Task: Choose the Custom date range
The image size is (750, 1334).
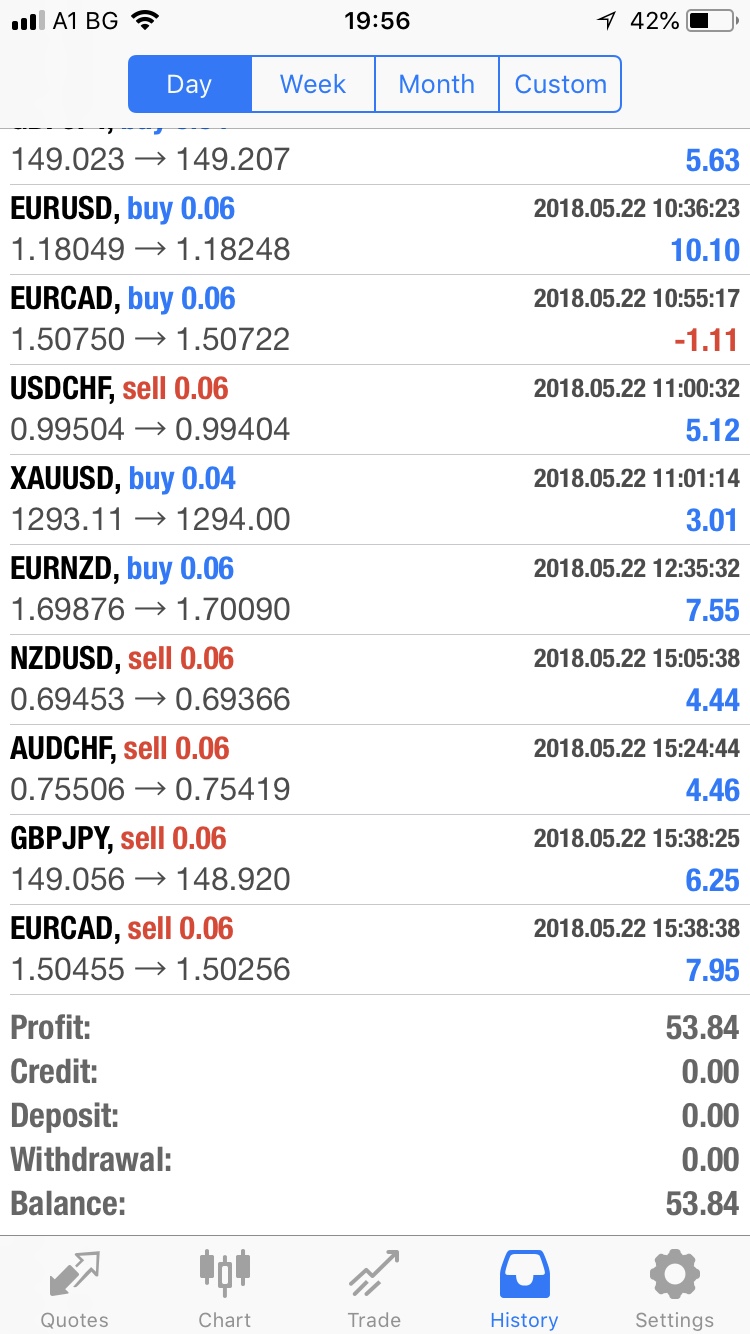Action: [560, 84]
